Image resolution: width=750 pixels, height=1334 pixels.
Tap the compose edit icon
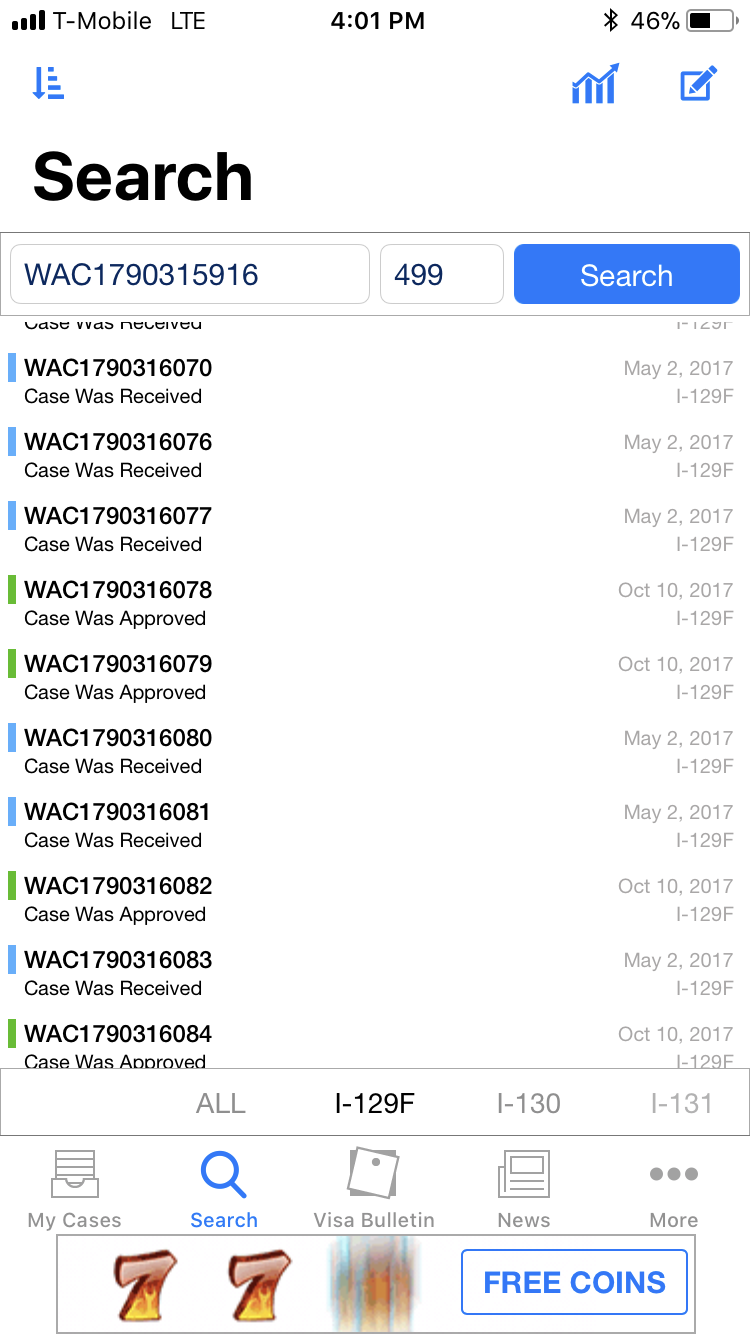pyautogui.click(x=699, y=84)
